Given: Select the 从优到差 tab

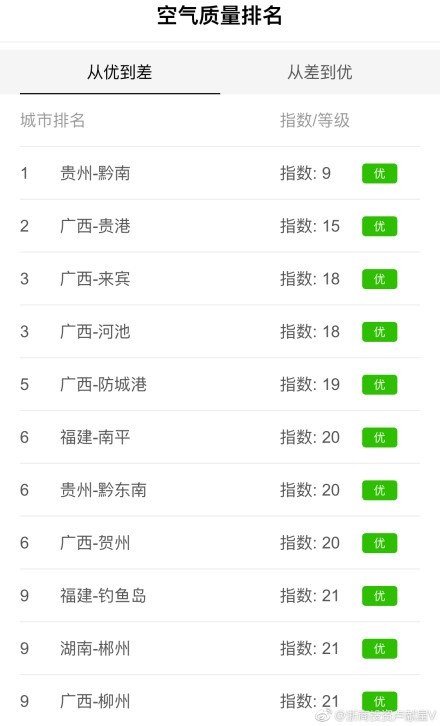Looking at the screenshot, I should [120, 72].
